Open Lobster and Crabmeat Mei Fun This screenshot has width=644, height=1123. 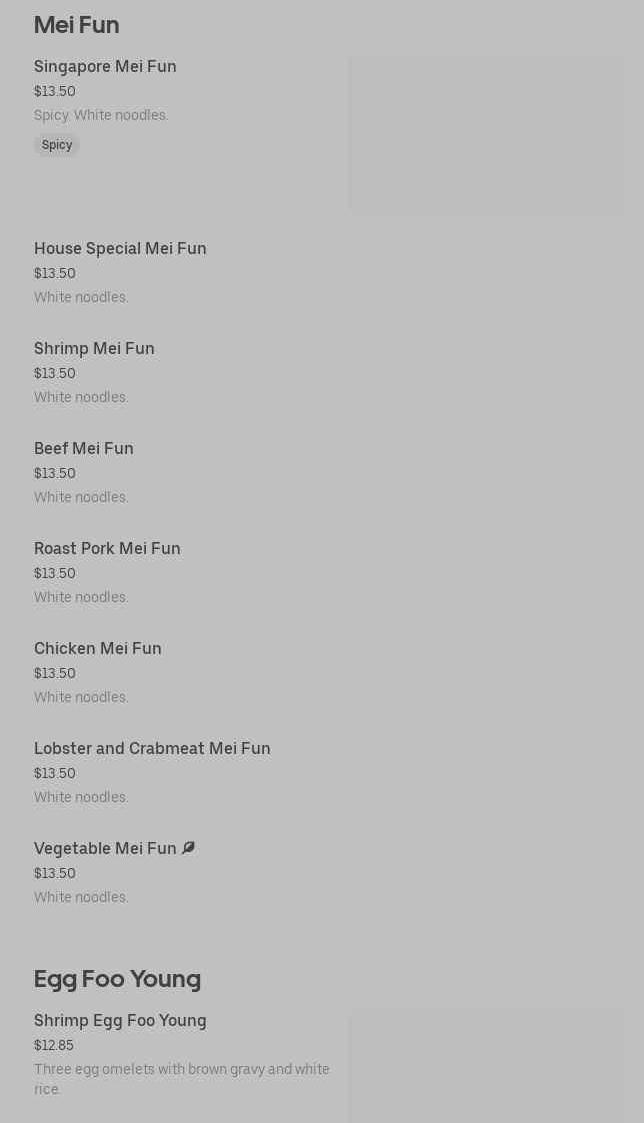pos(152,749)
